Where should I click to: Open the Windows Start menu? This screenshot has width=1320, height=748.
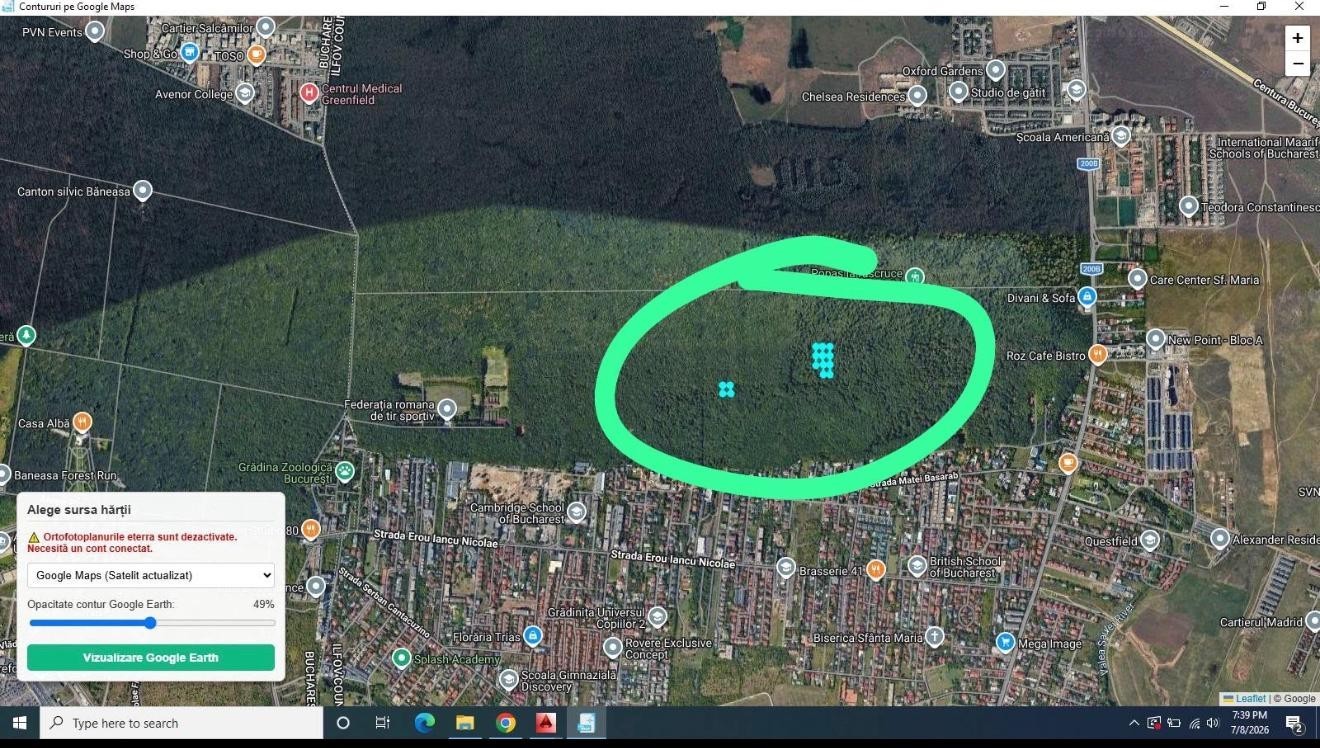click(19, 723)
